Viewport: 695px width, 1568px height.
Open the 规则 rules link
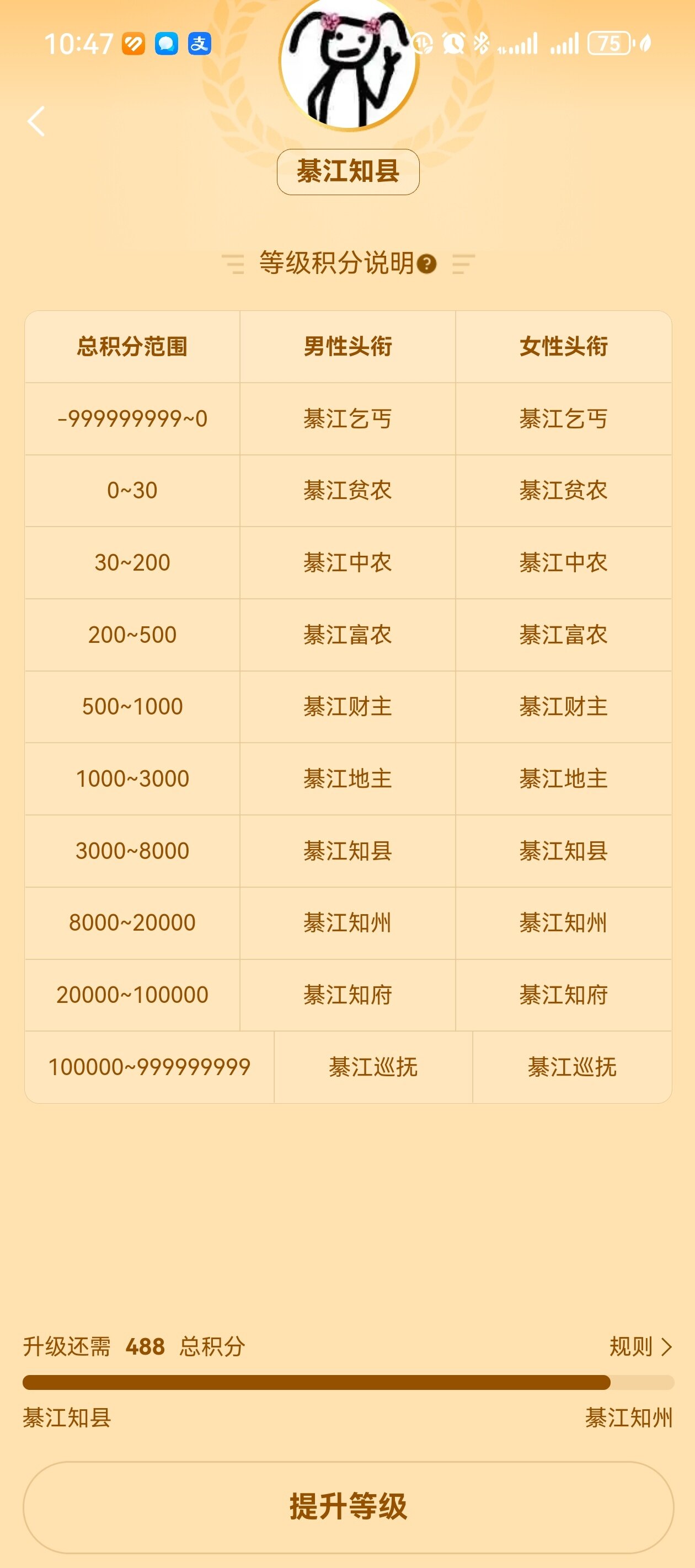640,1346
